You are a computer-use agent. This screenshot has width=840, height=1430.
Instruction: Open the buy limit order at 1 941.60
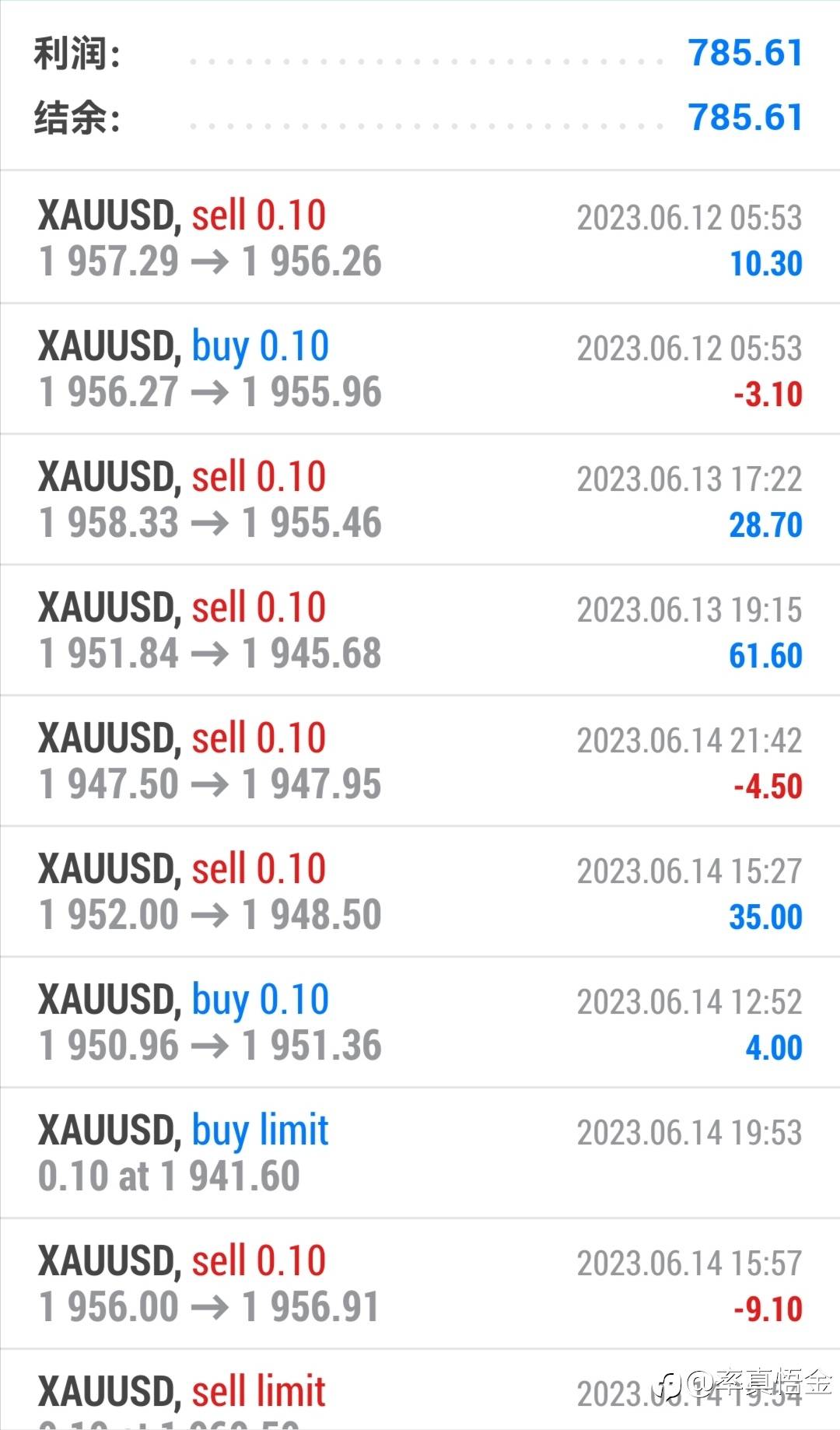(420, 1153)
